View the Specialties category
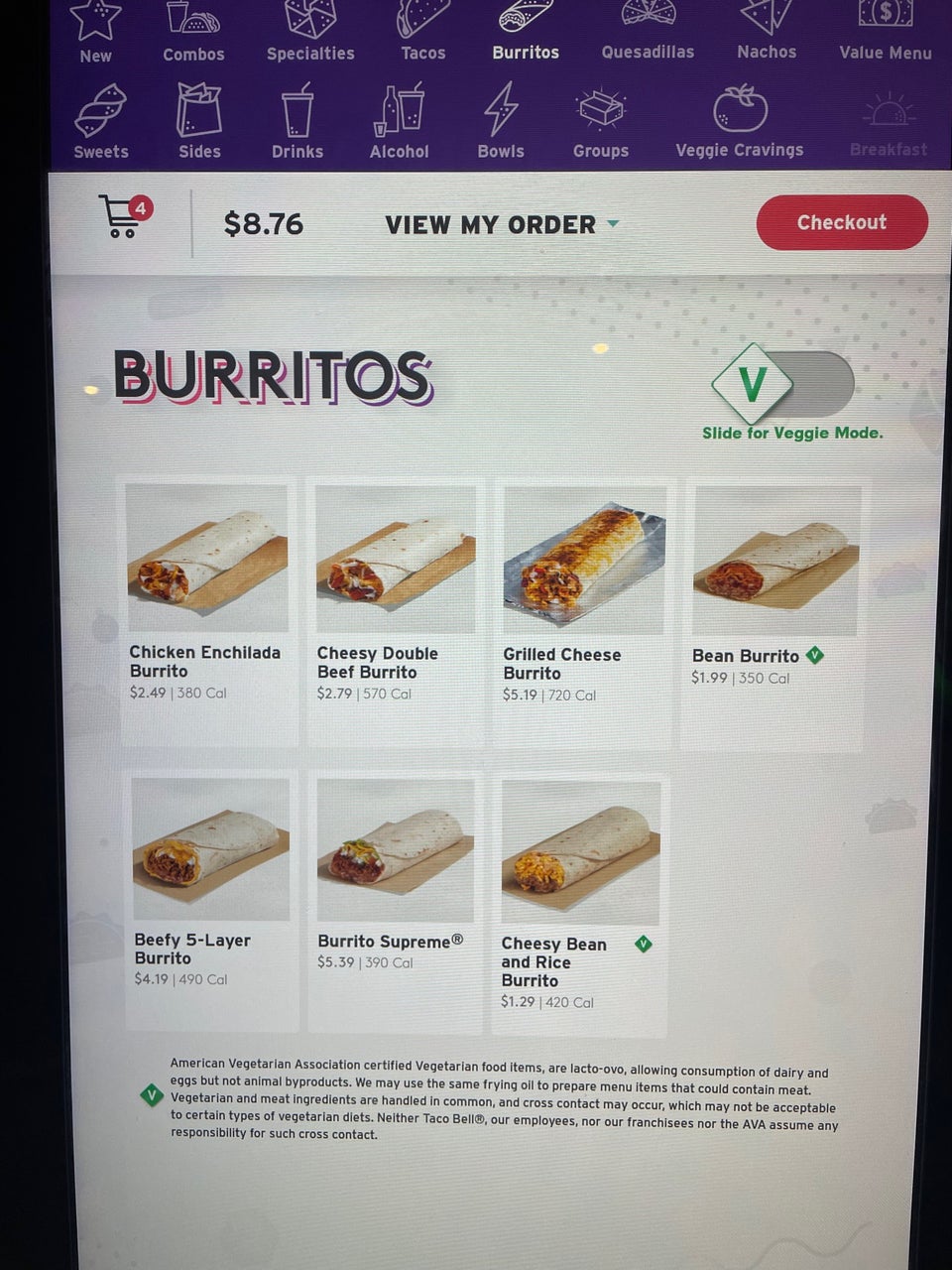This screenshot has height=1270, width=952. point(310,32)
